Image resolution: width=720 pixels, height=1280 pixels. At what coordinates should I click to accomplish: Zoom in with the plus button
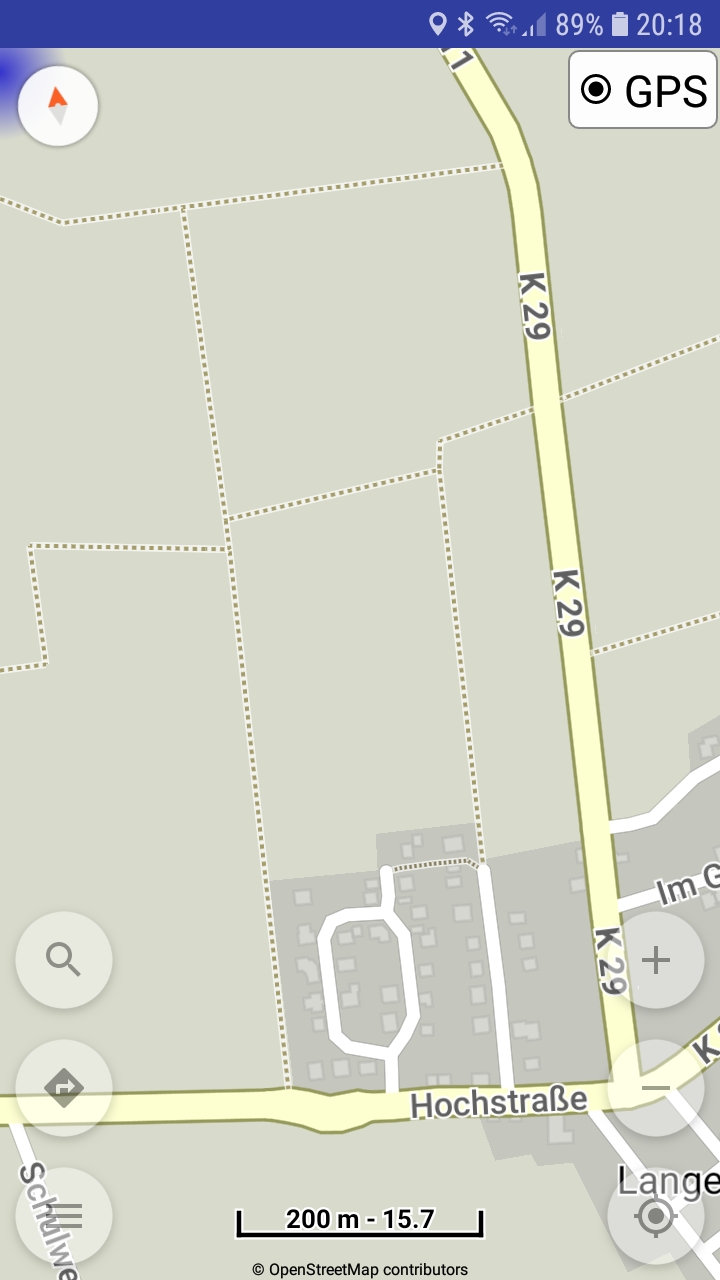tap(656, 960)
